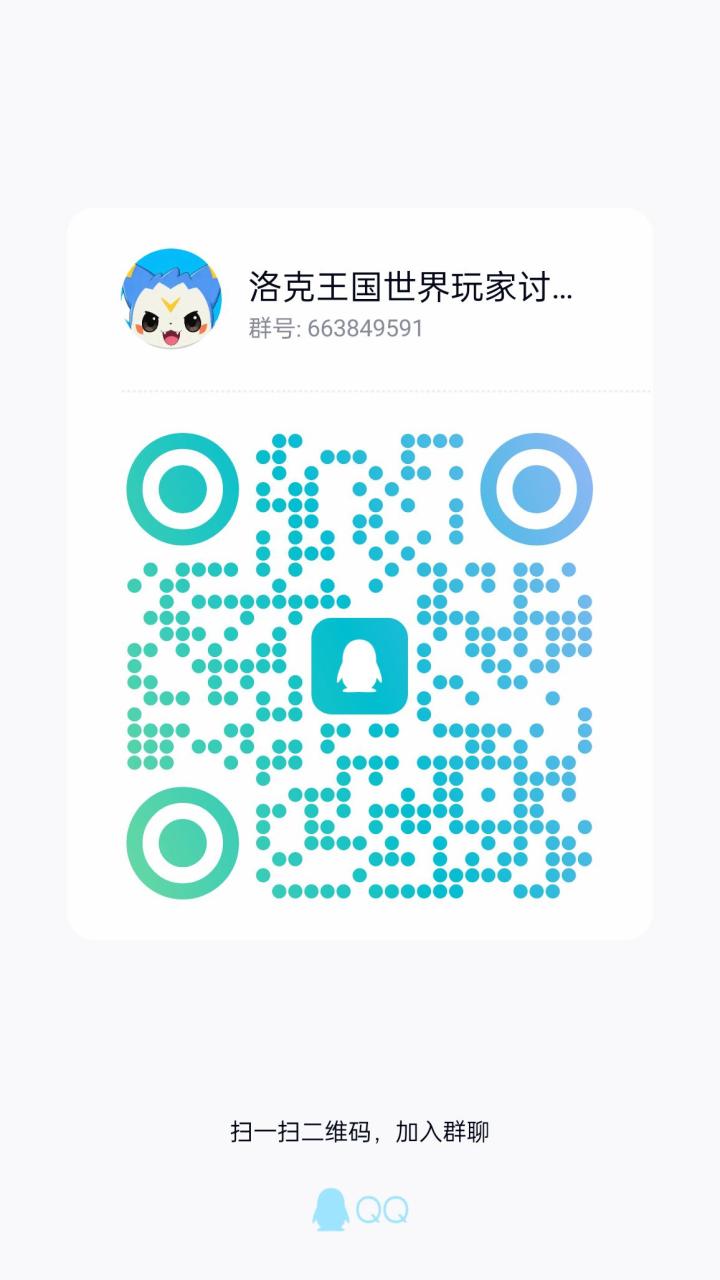Click the bottom-left QR position marker

pyautogui.click(x=180, y=843)
